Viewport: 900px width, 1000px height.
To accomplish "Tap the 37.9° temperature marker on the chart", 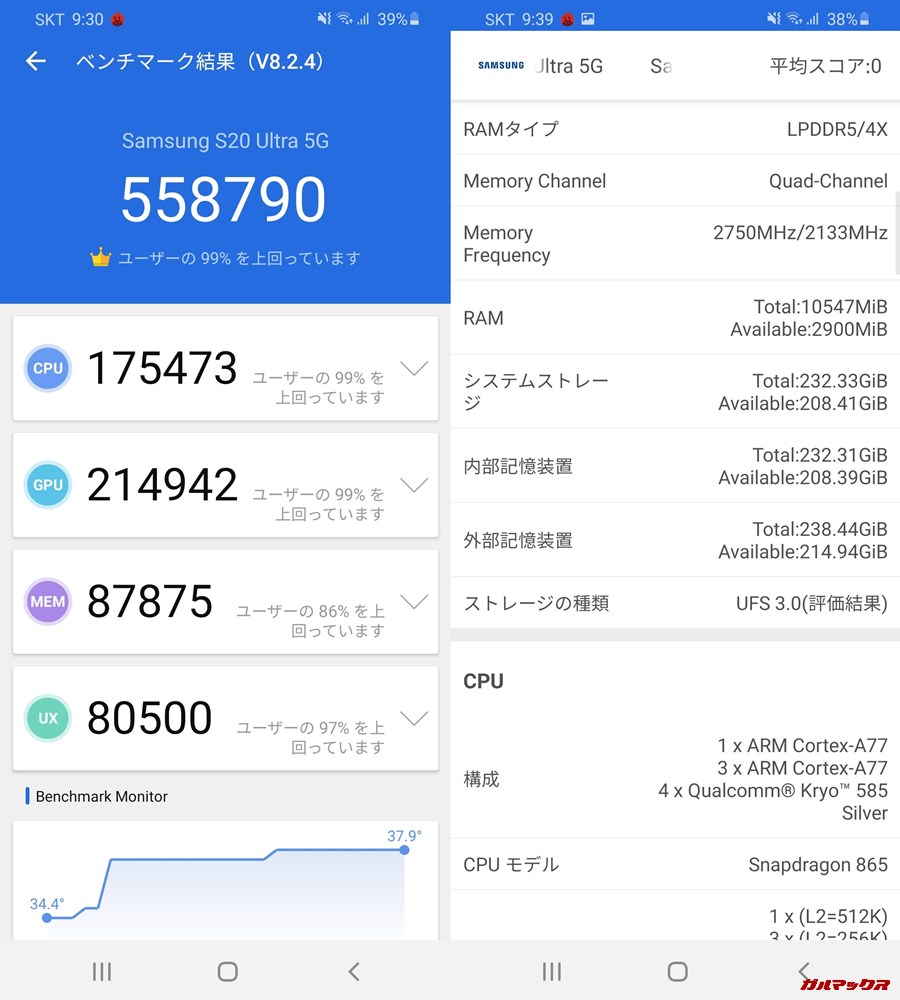I will pyautogui.click(x=404, y=849).
